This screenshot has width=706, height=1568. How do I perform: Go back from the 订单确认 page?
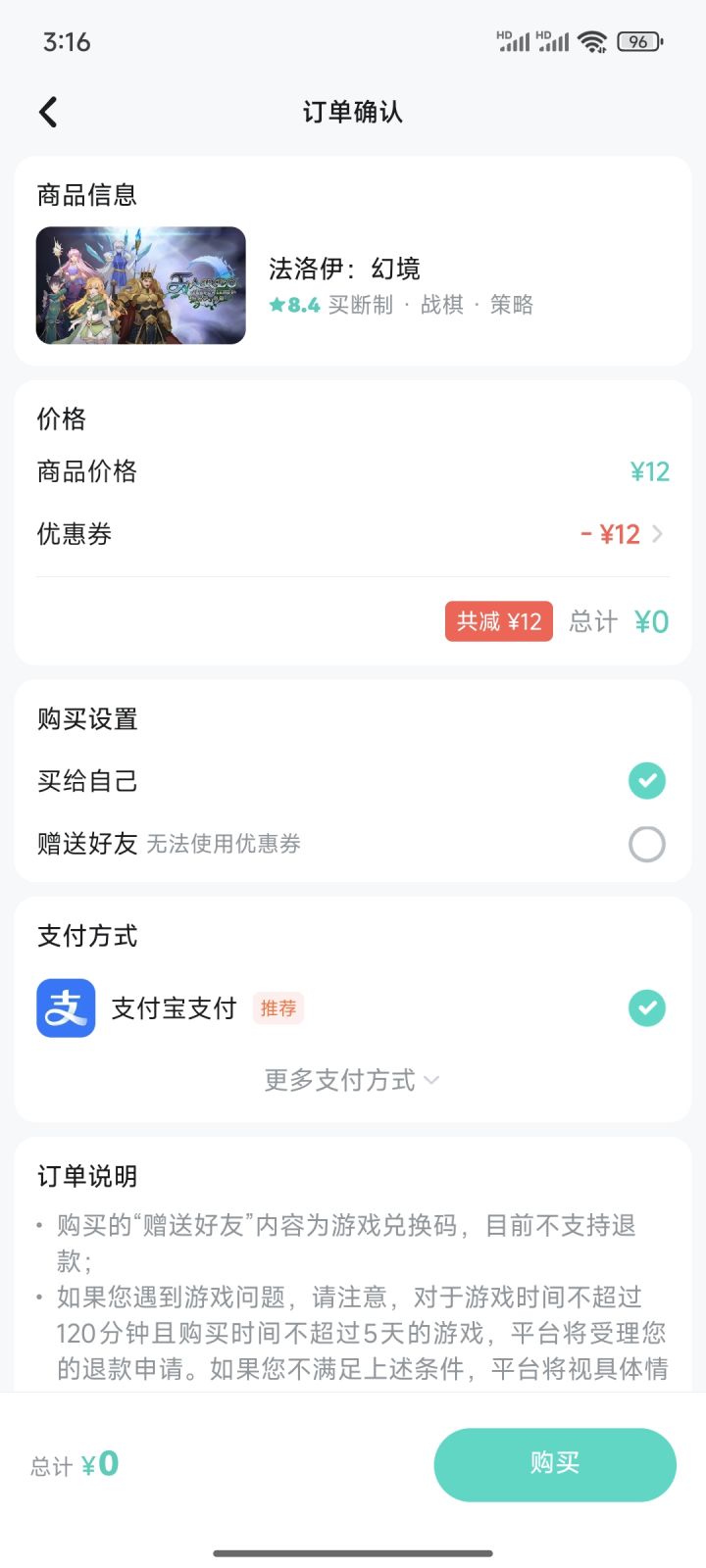tap(48, 112)
